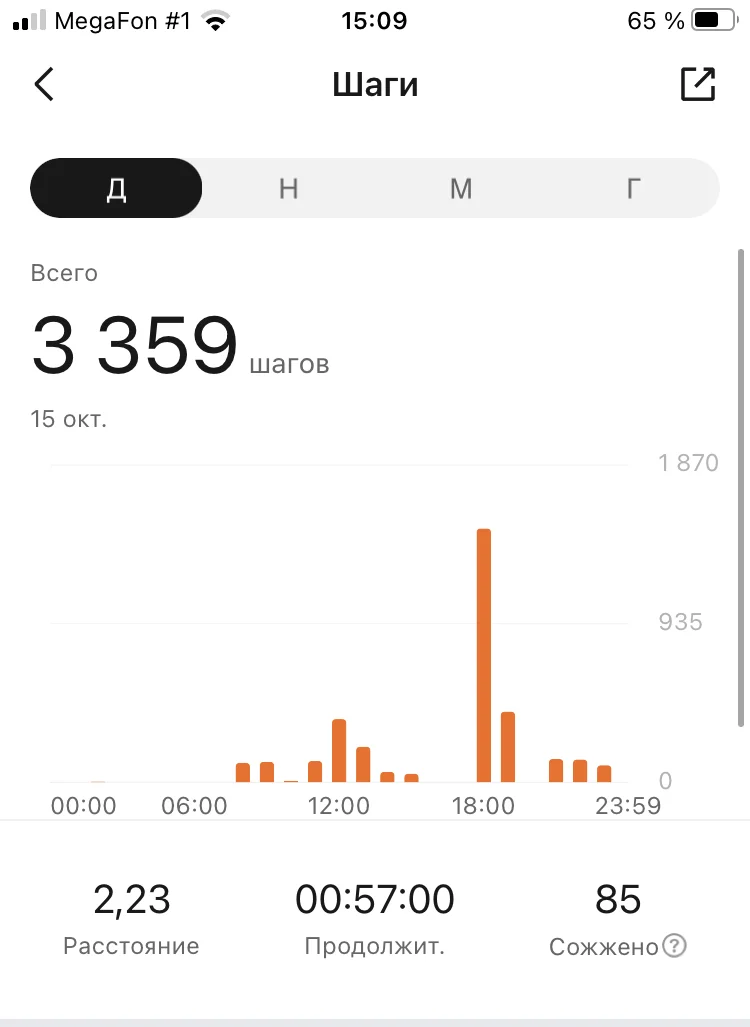The width and height of the screenshot is (750, 1027).
Task: Switch to the Н week view
Action: pyautogui.click(x=289, y=188)
